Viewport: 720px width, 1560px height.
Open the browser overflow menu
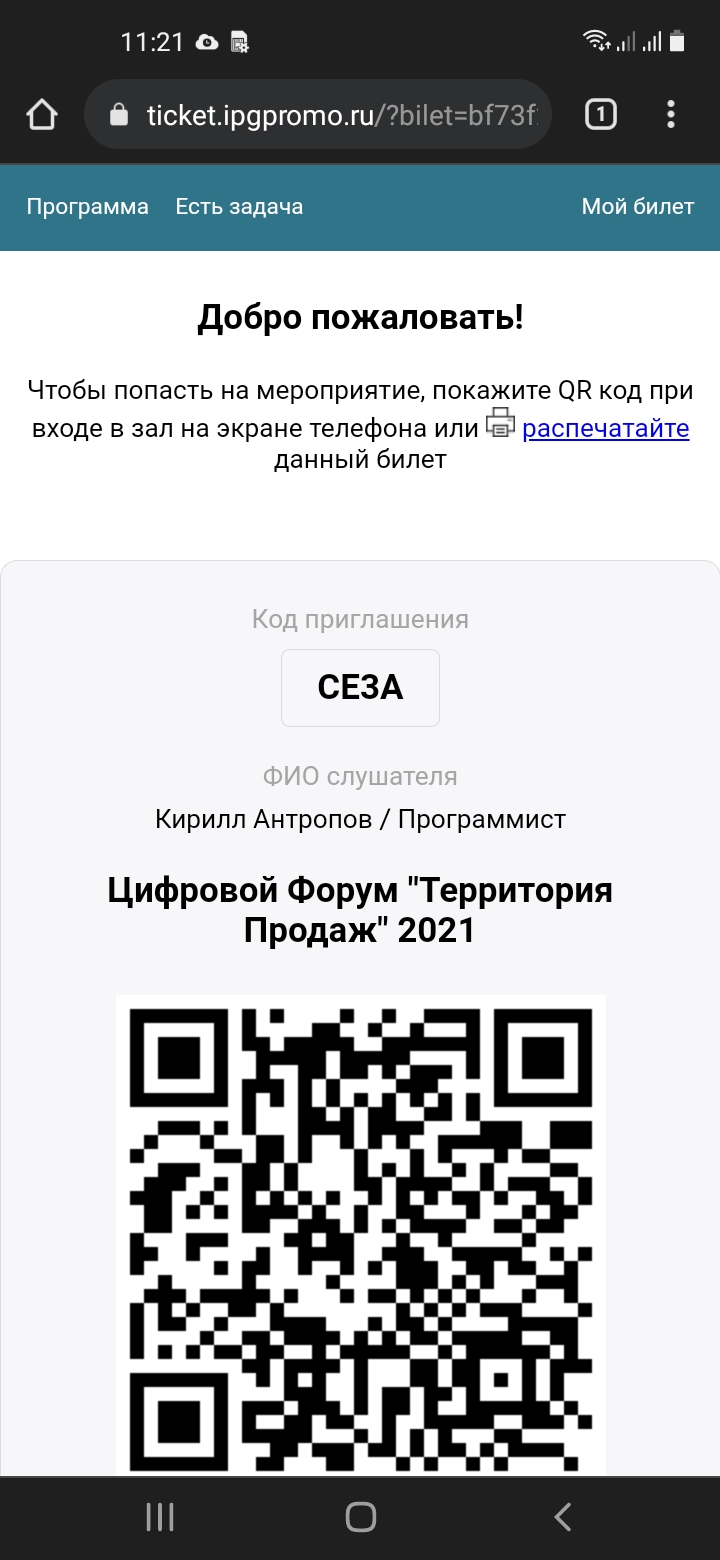671,115
